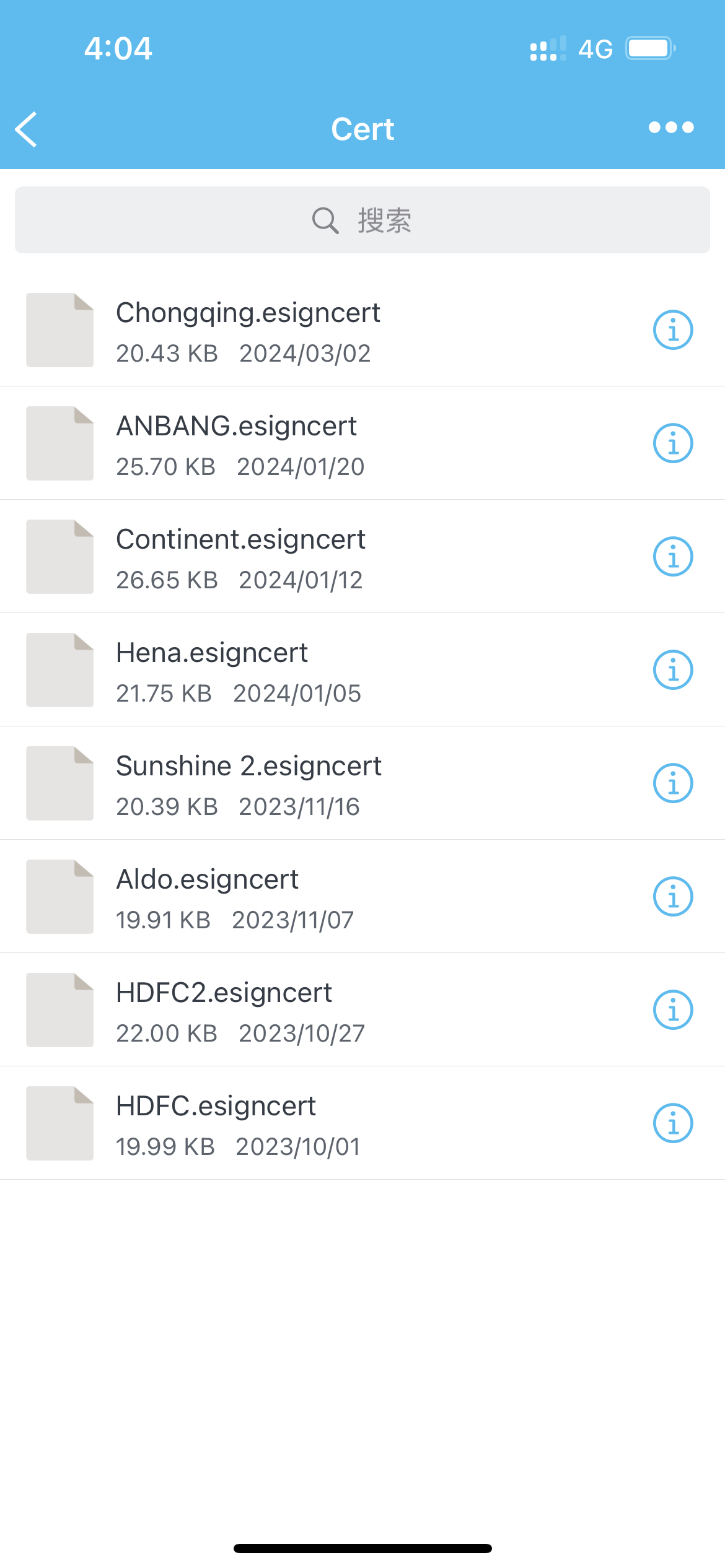Open info for Aldo.esigncert
This screenshot has height=1568, width=725.
click(673, 895)
